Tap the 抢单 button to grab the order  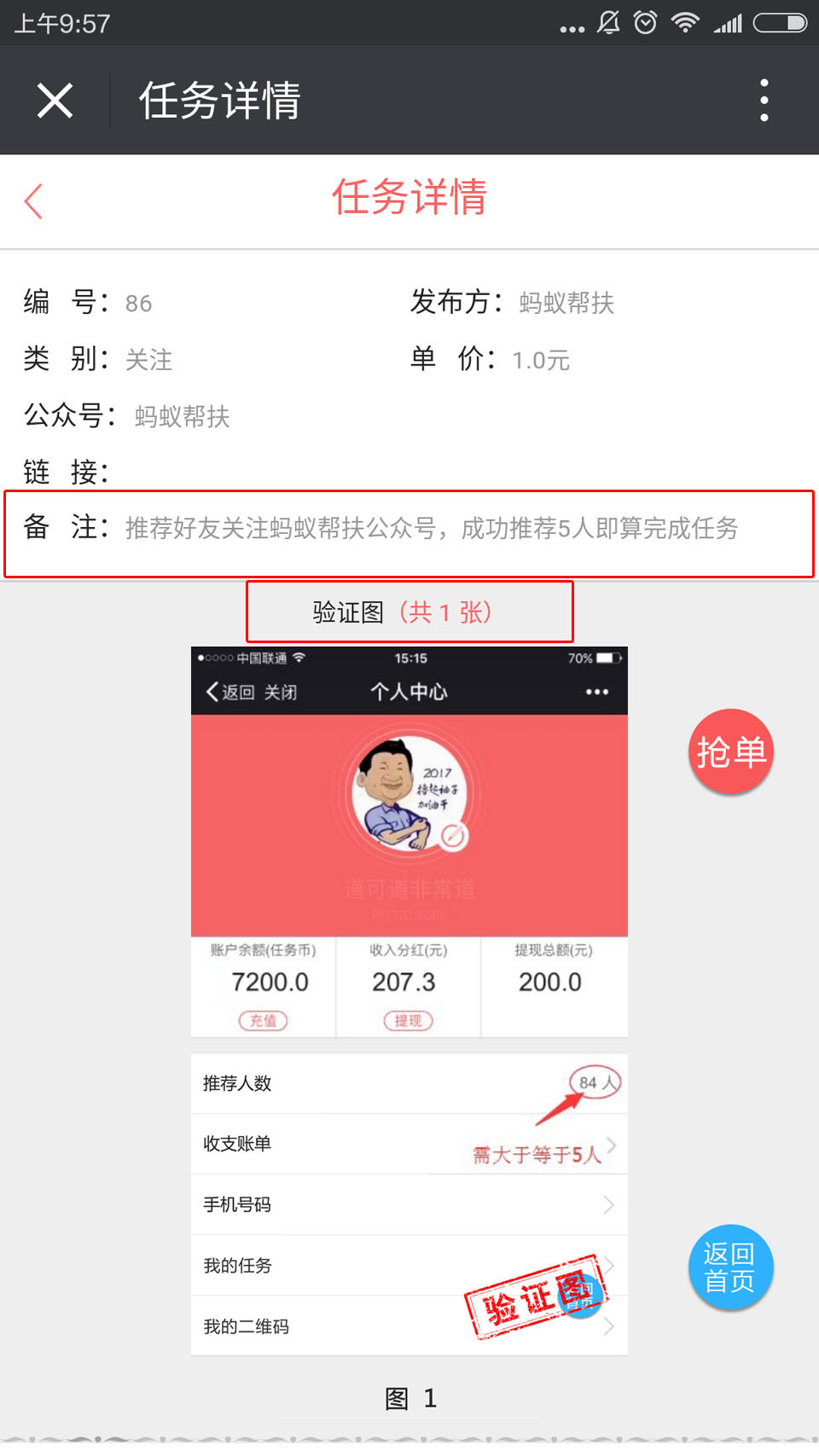(x=730, y=752)
